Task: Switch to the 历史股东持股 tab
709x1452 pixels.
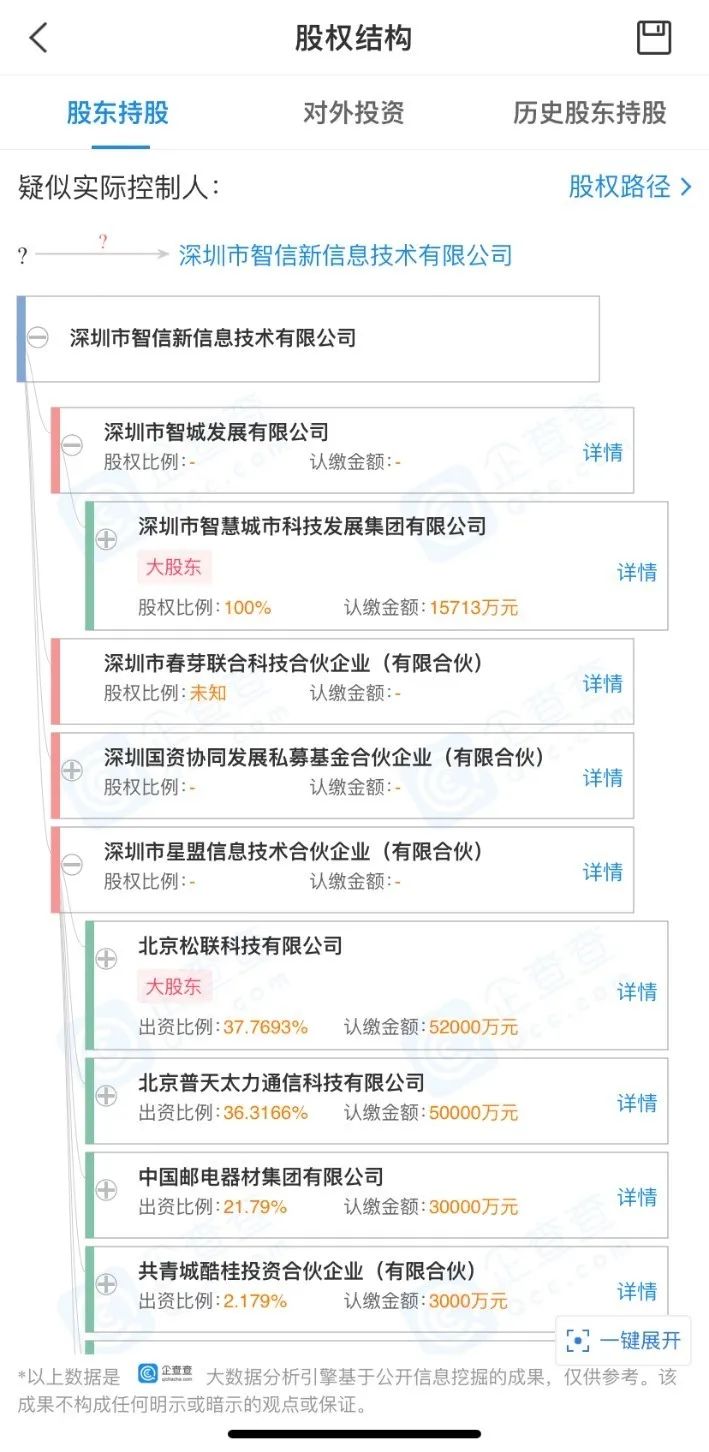Action: [x=589, y=112]
